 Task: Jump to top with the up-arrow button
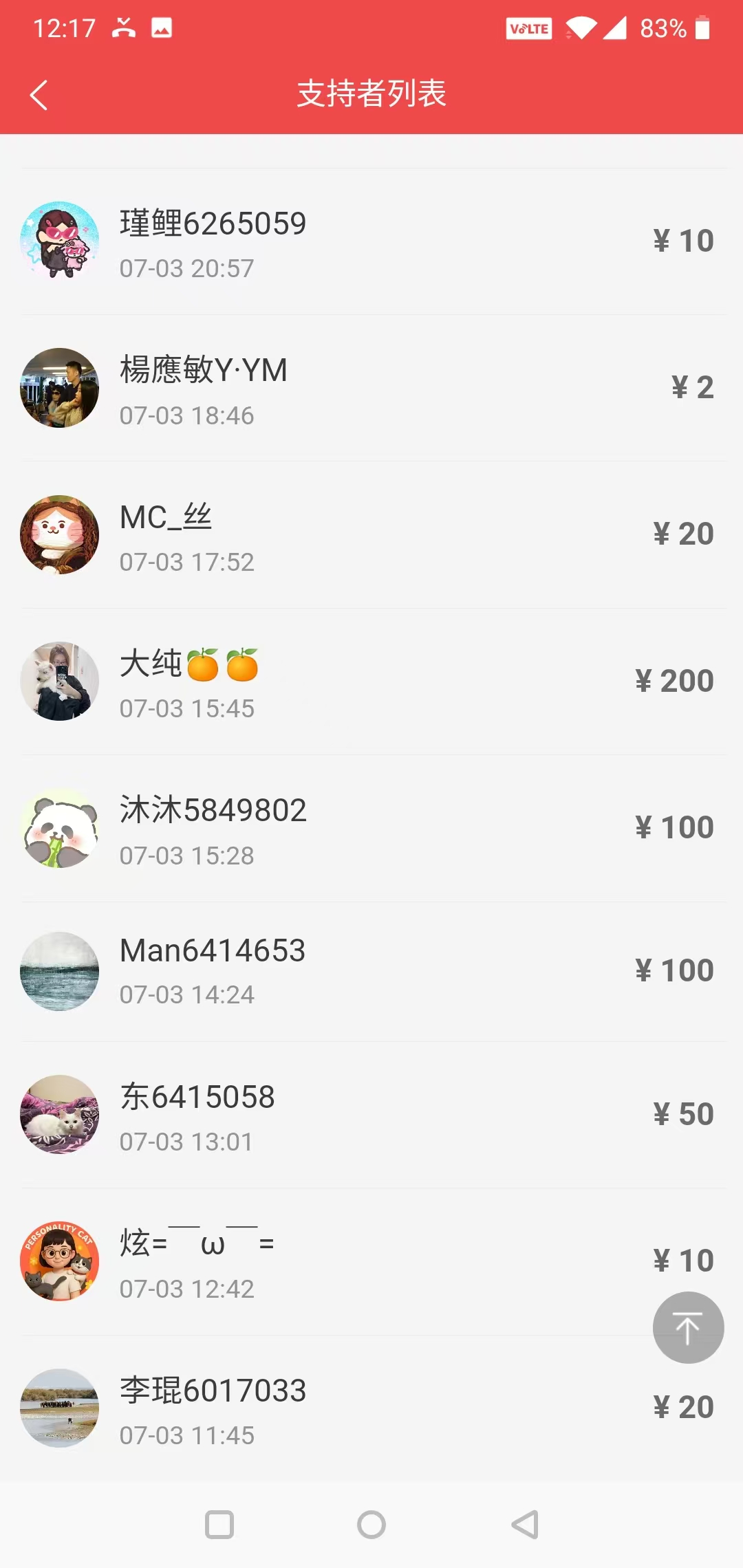point(687,1327)
